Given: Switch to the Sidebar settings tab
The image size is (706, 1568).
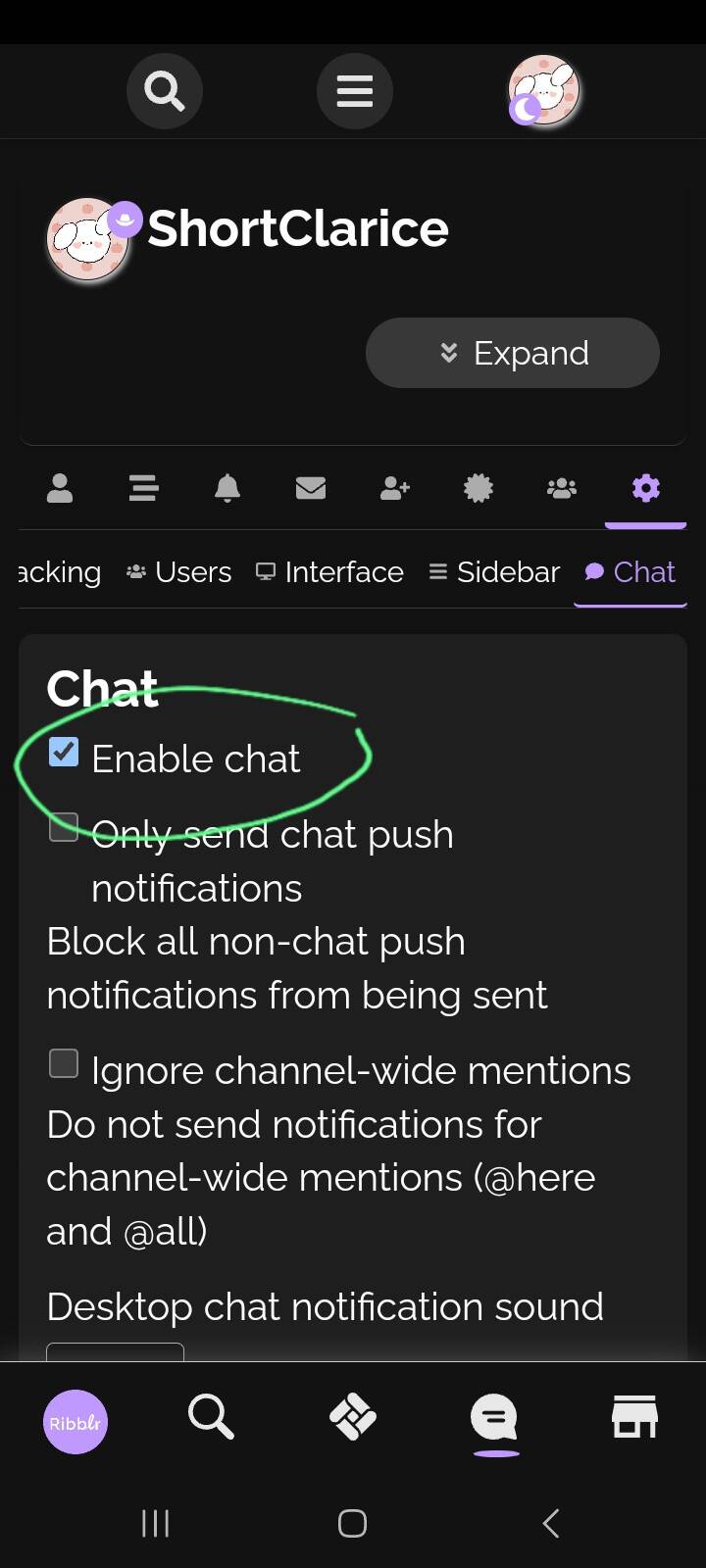Looking at the screenshot, I should (x=494, y=572).
